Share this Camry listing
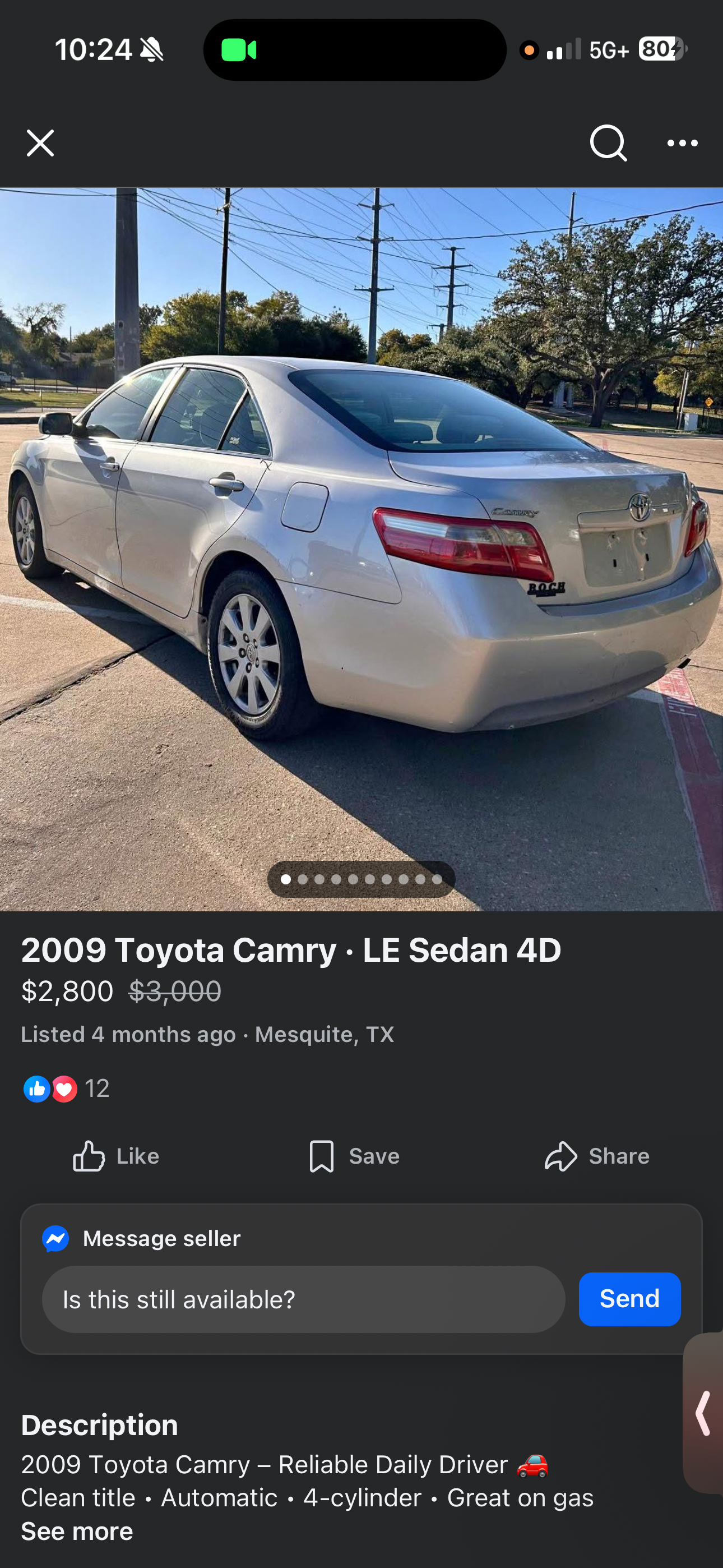Viewport: 723px width, 1568px height. [597, 1156]
